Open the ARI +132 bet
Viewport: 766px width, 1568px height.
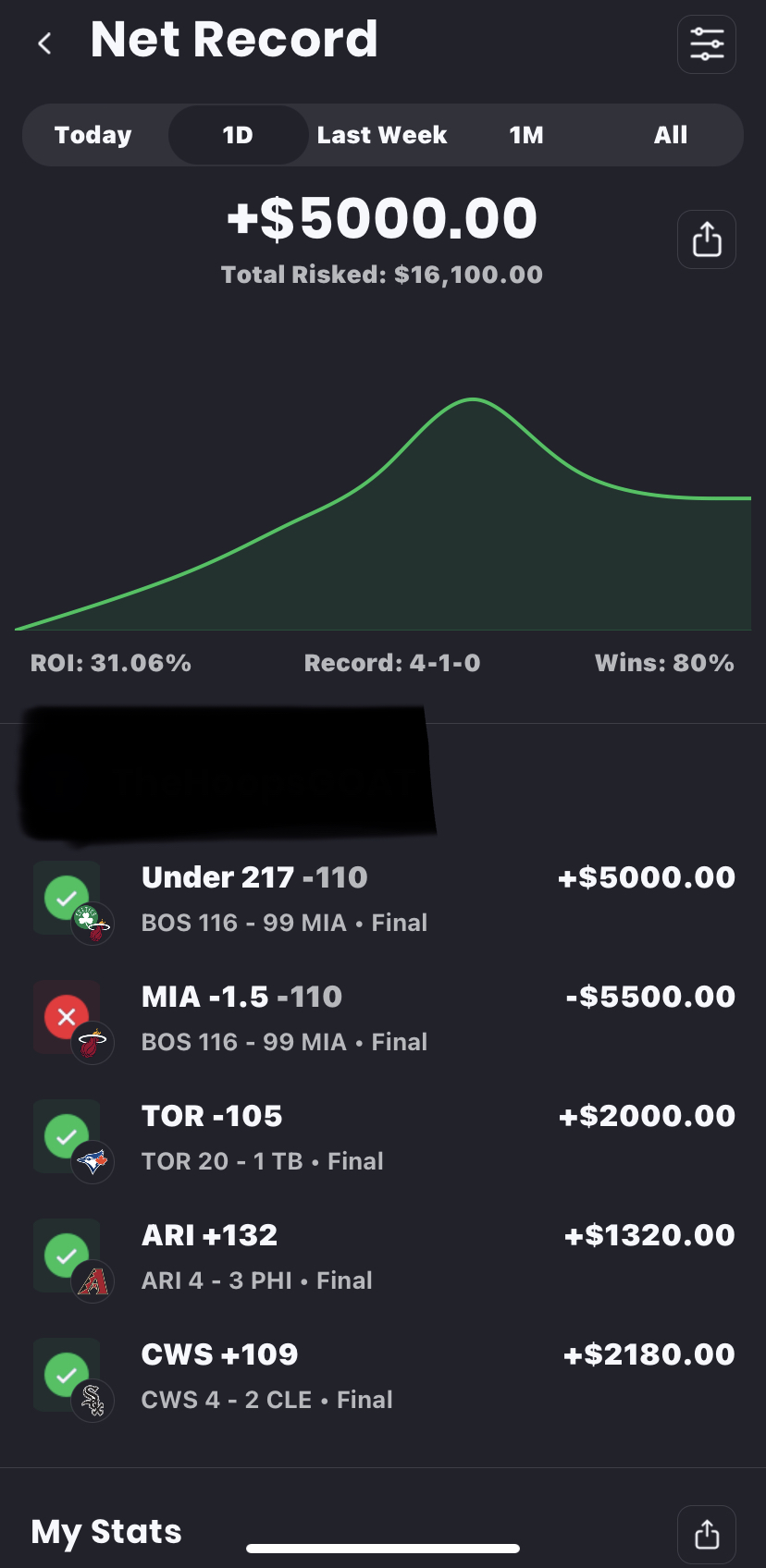click(x=383, y=1256)
